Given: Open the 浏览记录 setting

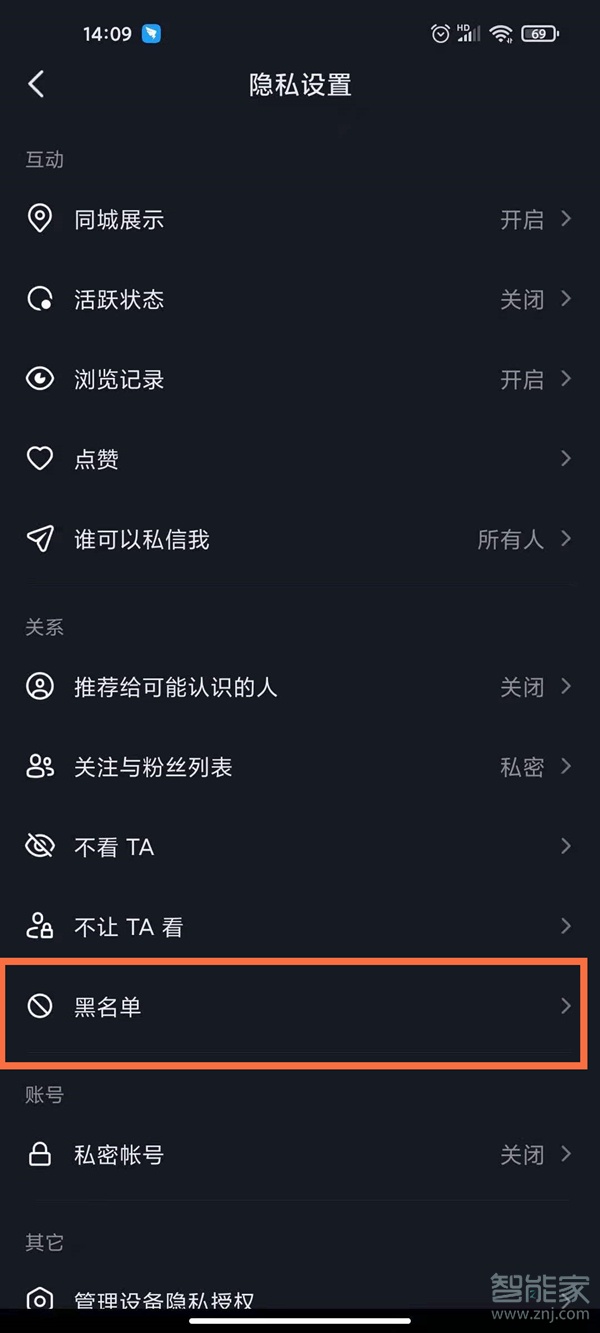Looking at the screenshot, I should pyautogui.click(x=300, y=379).
